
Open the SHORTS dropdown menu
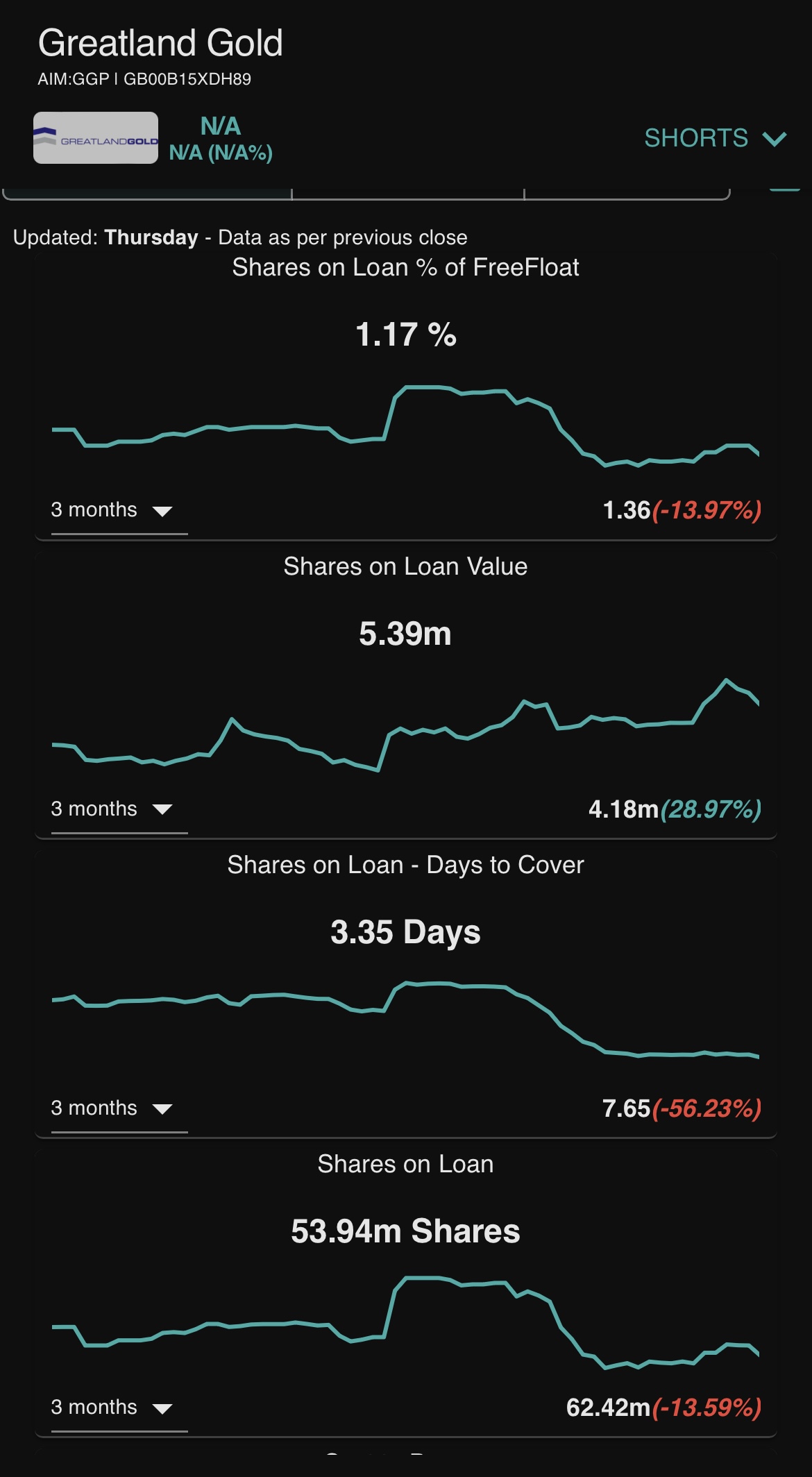click(x=715, y=138)
